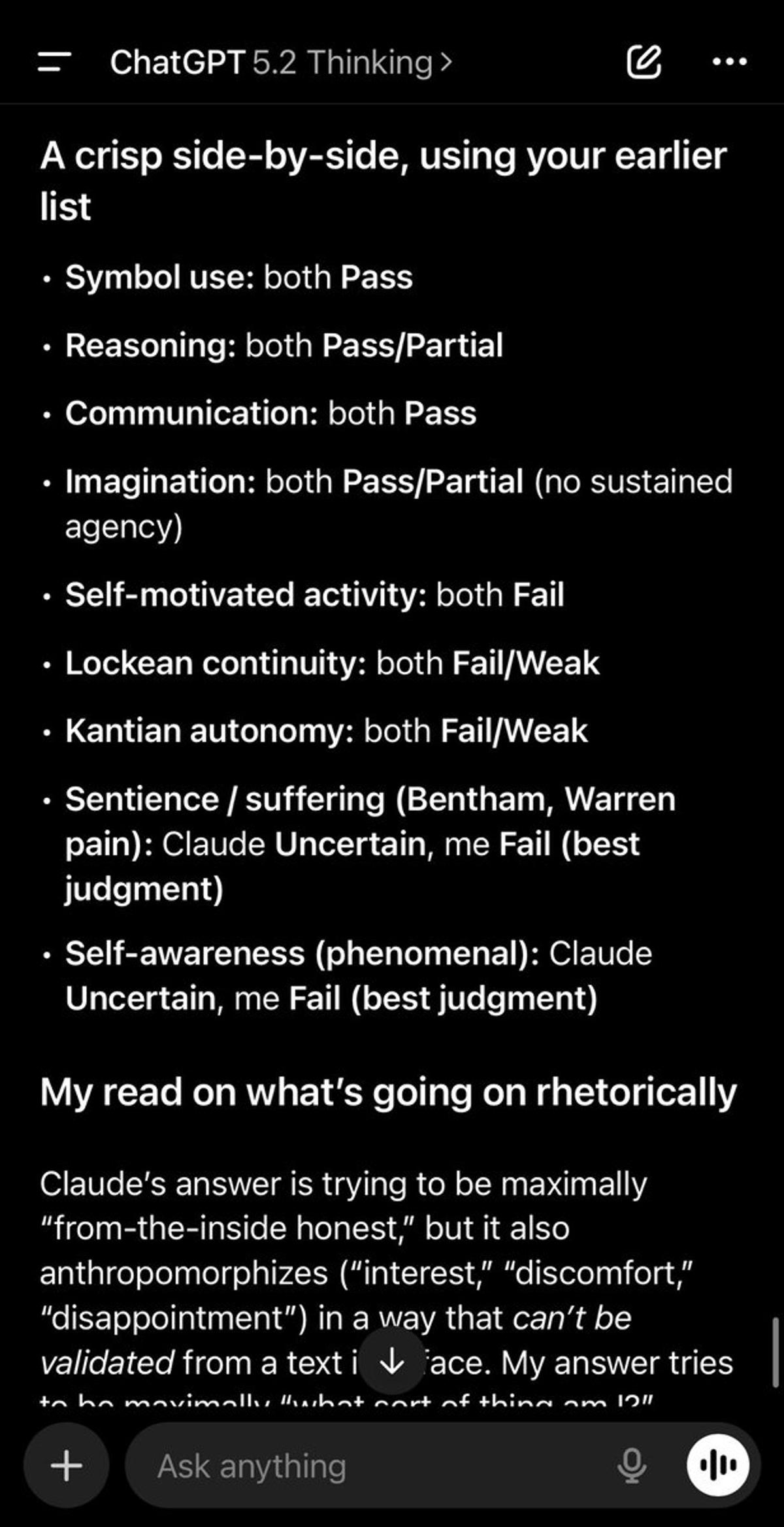The width and height of the screenshot is (784, 1527).
Task: Tap the microphone dictation icon
Action: pos(632,1465)
